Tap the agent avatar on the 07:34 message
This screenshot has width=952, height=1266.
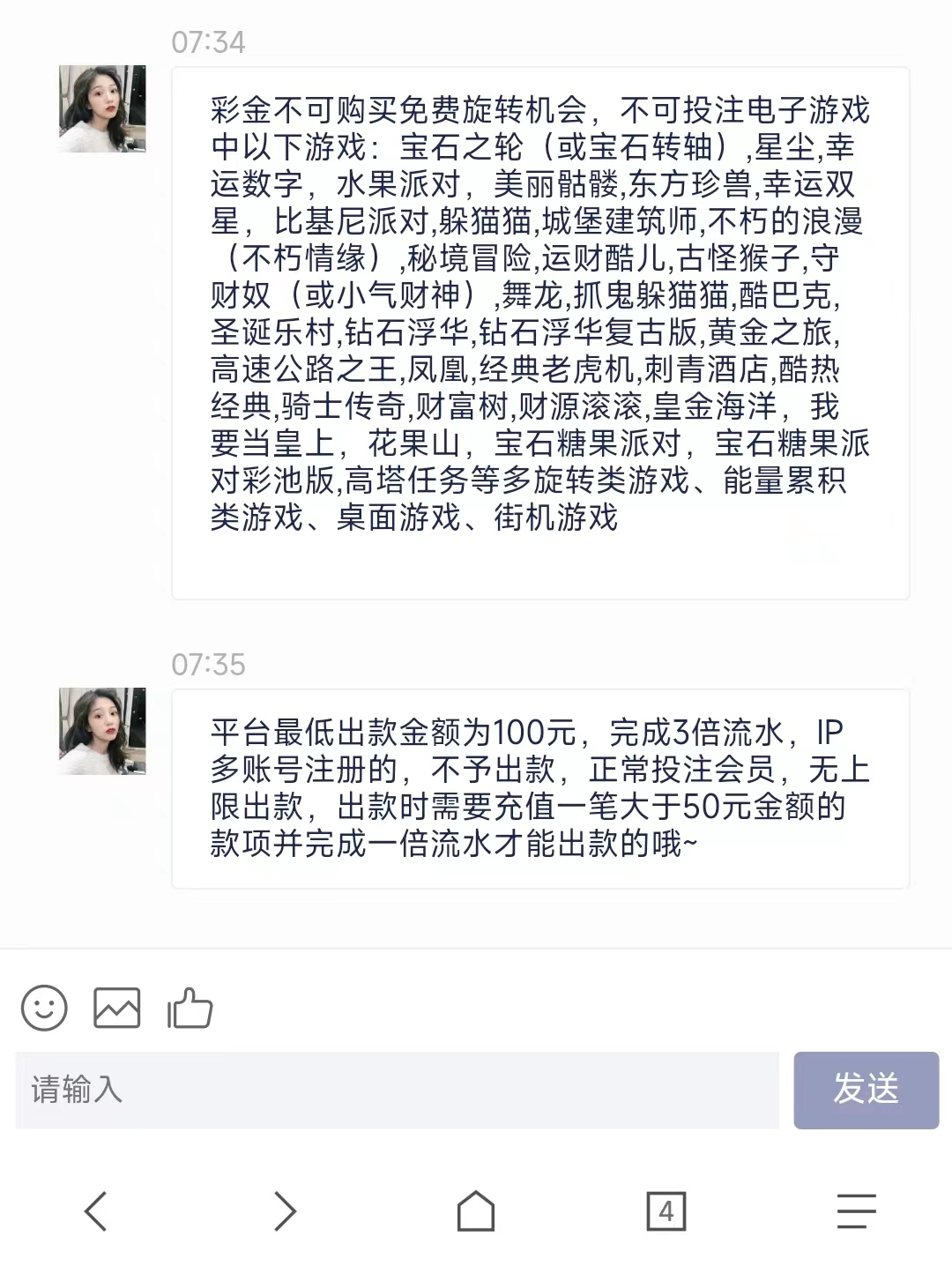[x=102, y=108]
